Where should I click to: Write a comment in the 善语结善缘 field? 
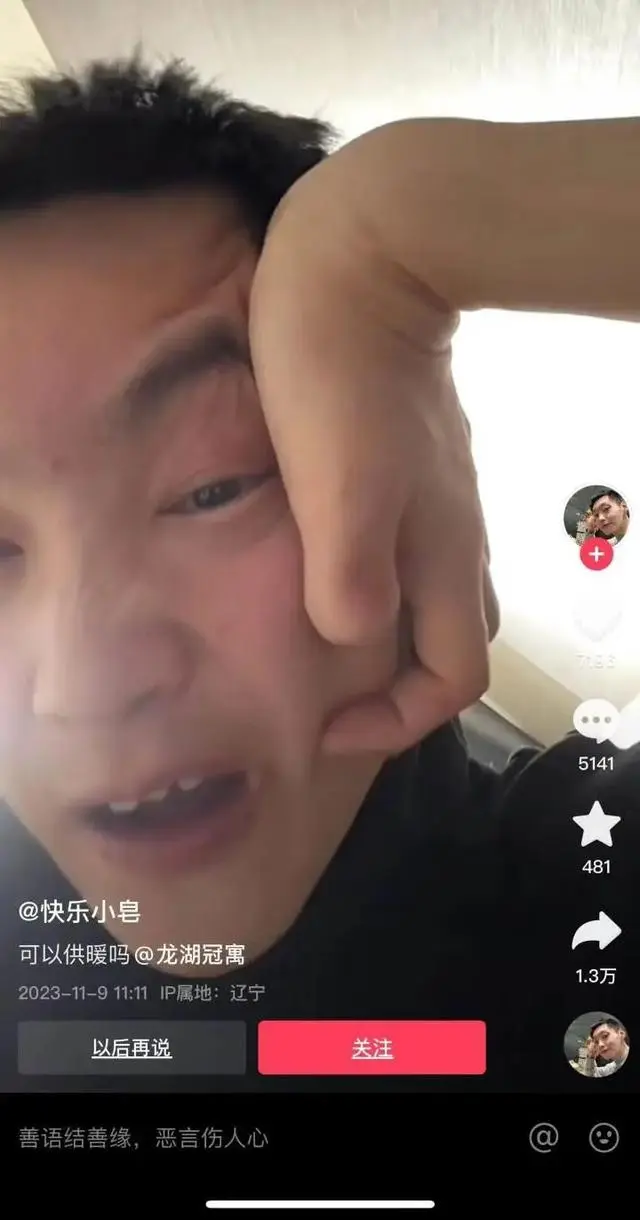pyautogui.click(x=200, y=1138)
